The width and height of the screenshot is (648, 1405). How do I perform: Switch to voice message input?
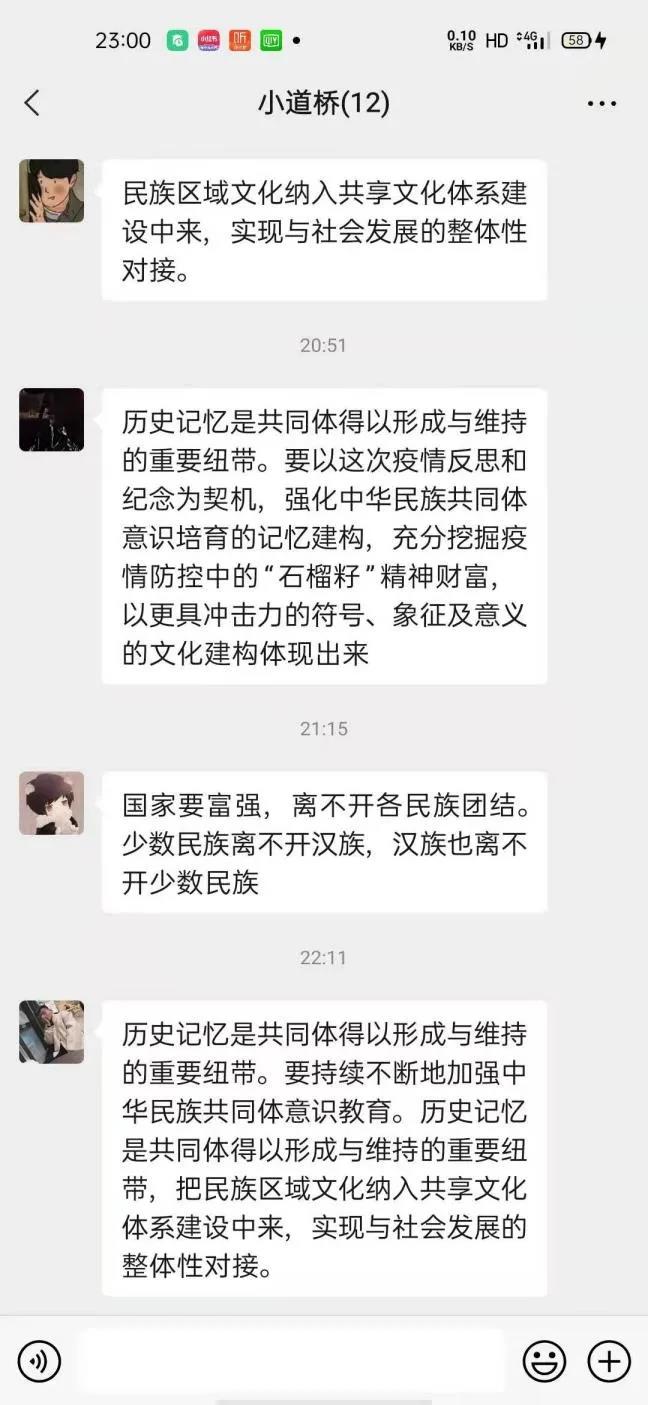[x=39, y=1361]
